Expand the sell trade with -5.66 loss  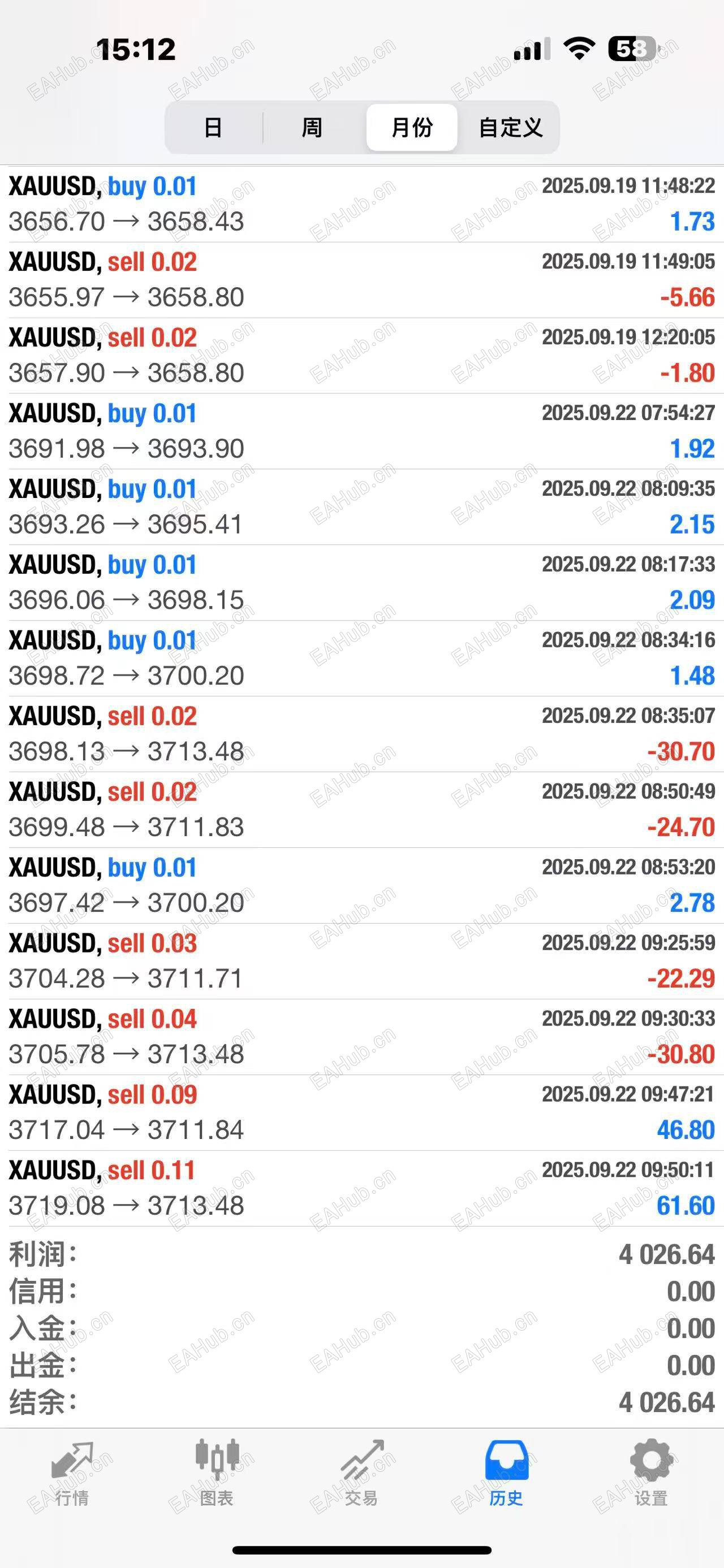click(x=361, y=280)
